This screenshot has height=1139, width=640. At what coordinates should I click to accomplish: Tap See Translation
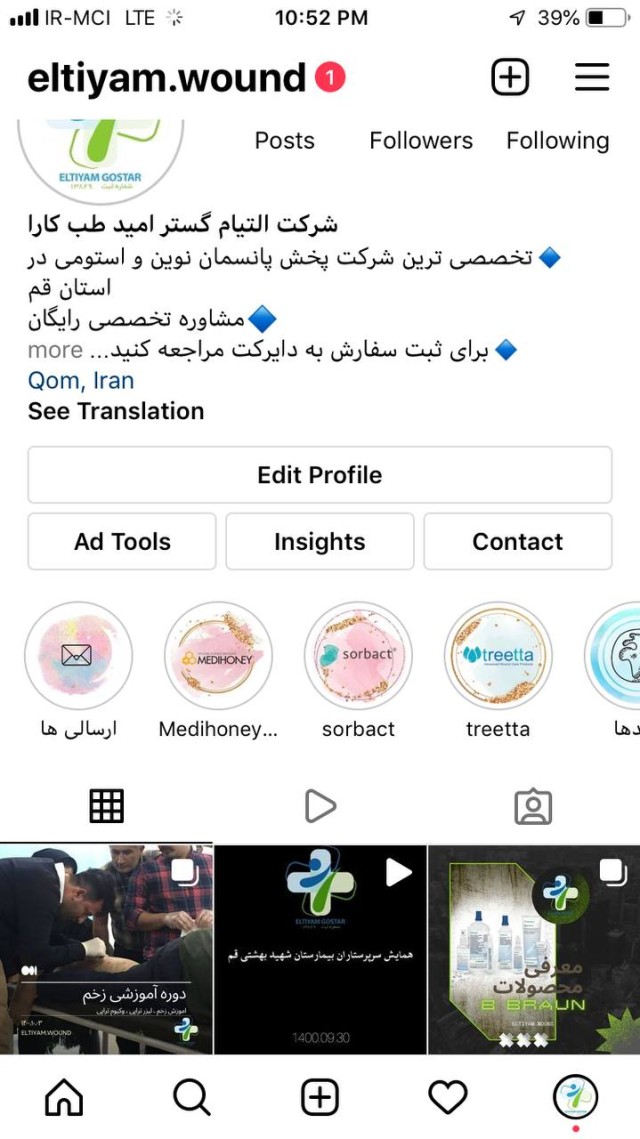click(116, 411)
